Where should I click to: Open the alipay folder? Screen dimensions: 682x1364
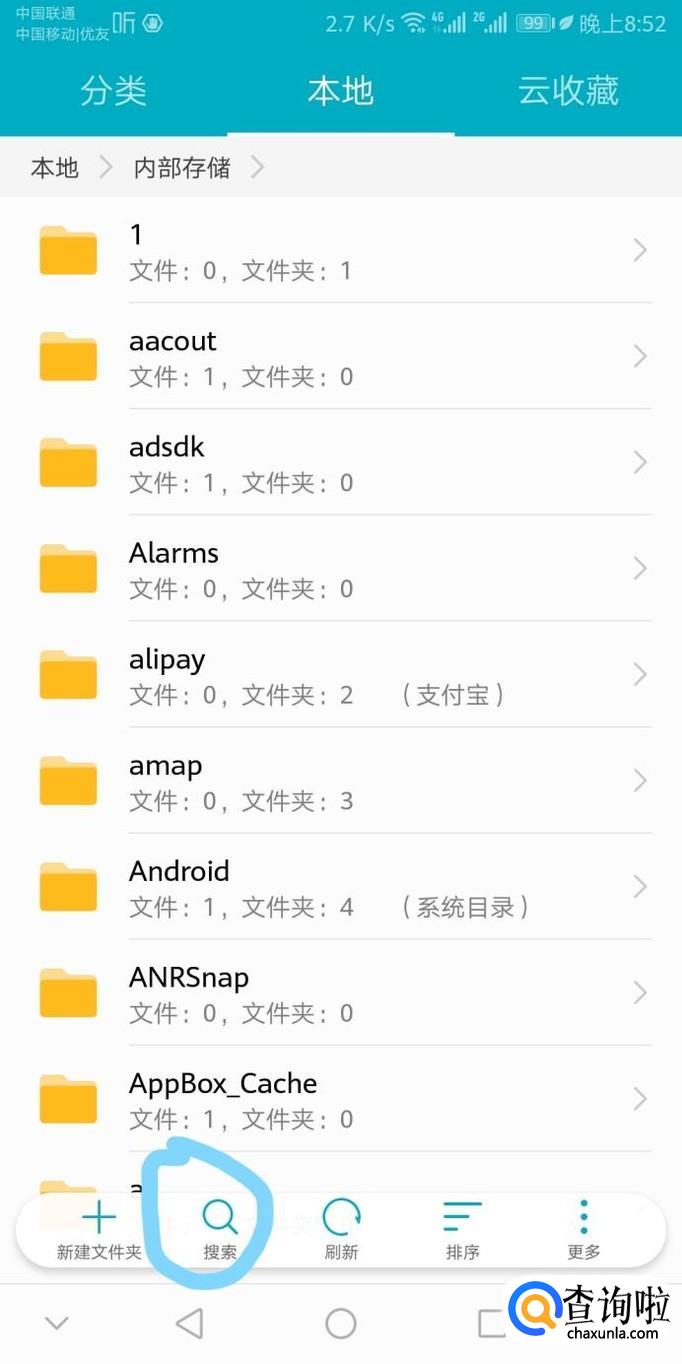click(x=340, y=675)
